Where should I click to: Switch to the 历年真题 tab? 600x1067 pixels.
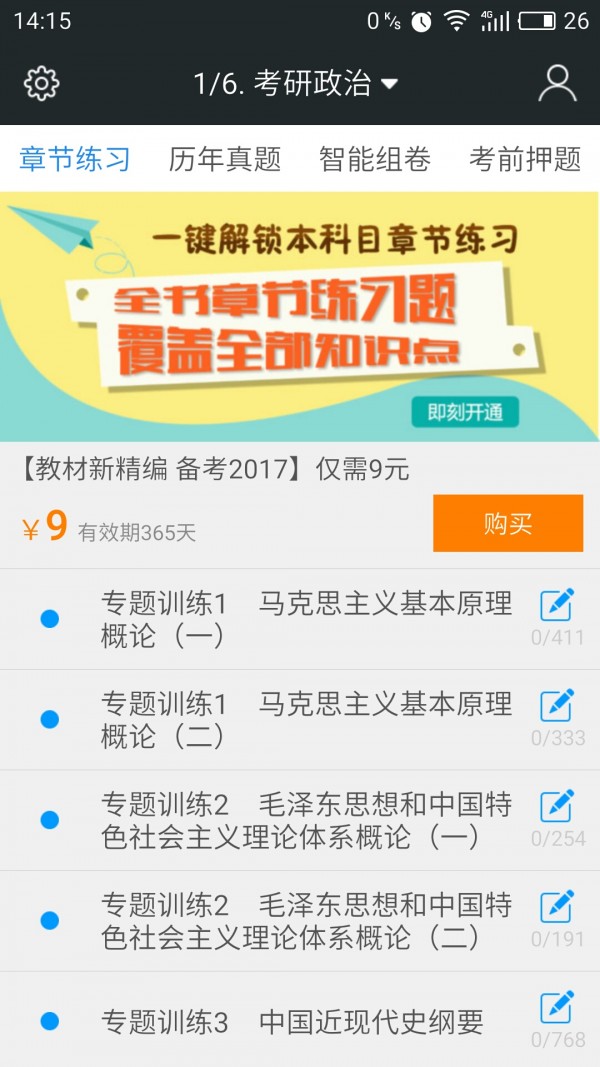[225, 159]
